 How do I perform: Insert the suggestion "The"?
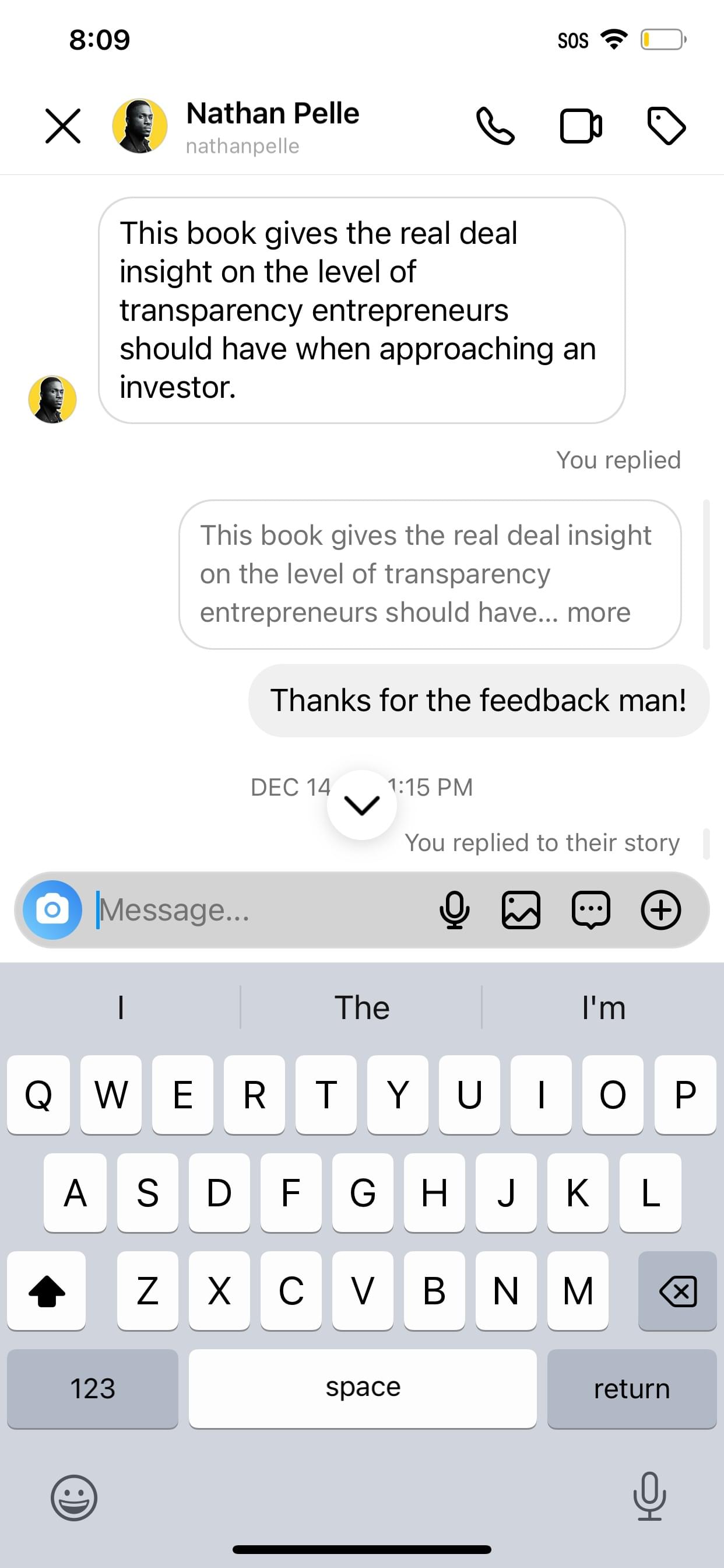[362, 1007]
